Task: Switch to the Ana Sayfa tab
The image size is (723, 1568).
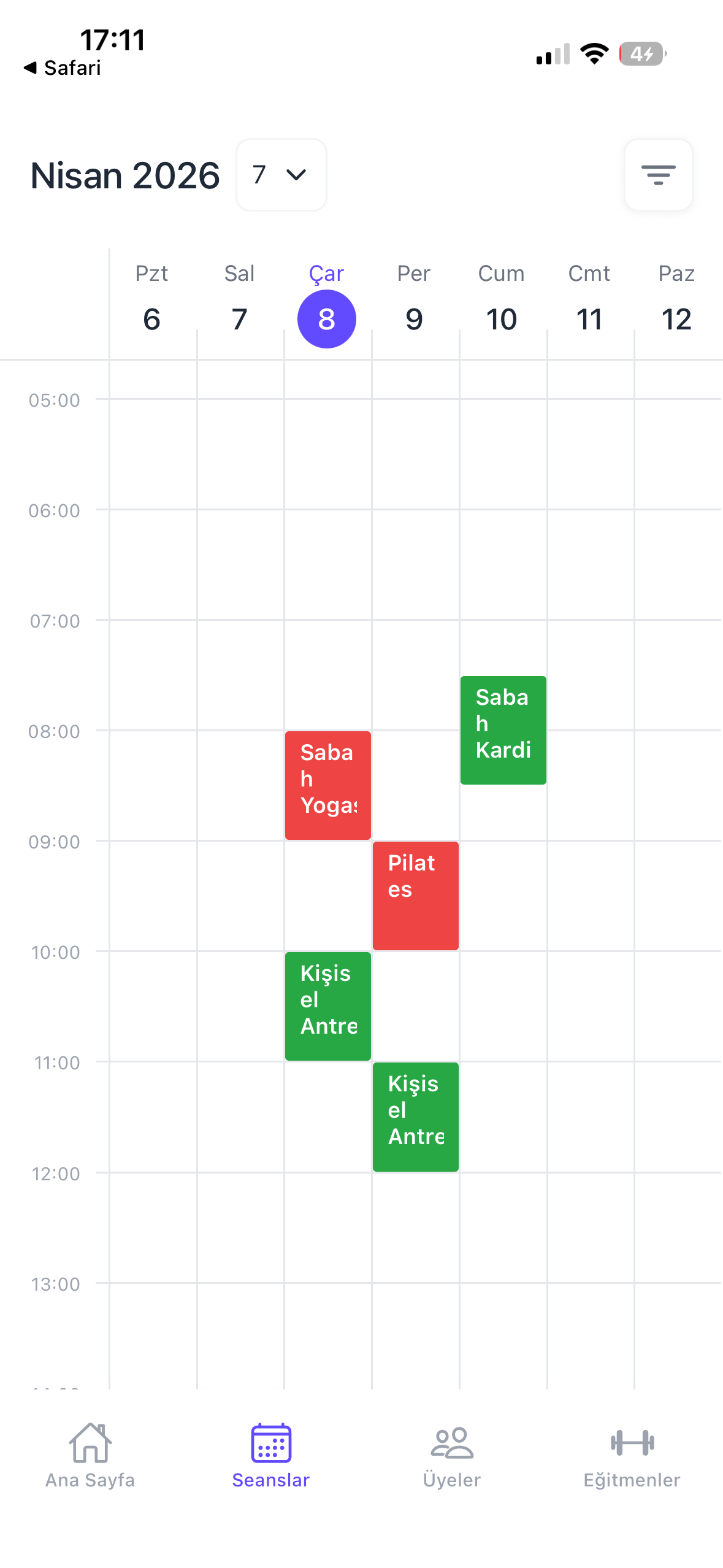Action: 90,1456
